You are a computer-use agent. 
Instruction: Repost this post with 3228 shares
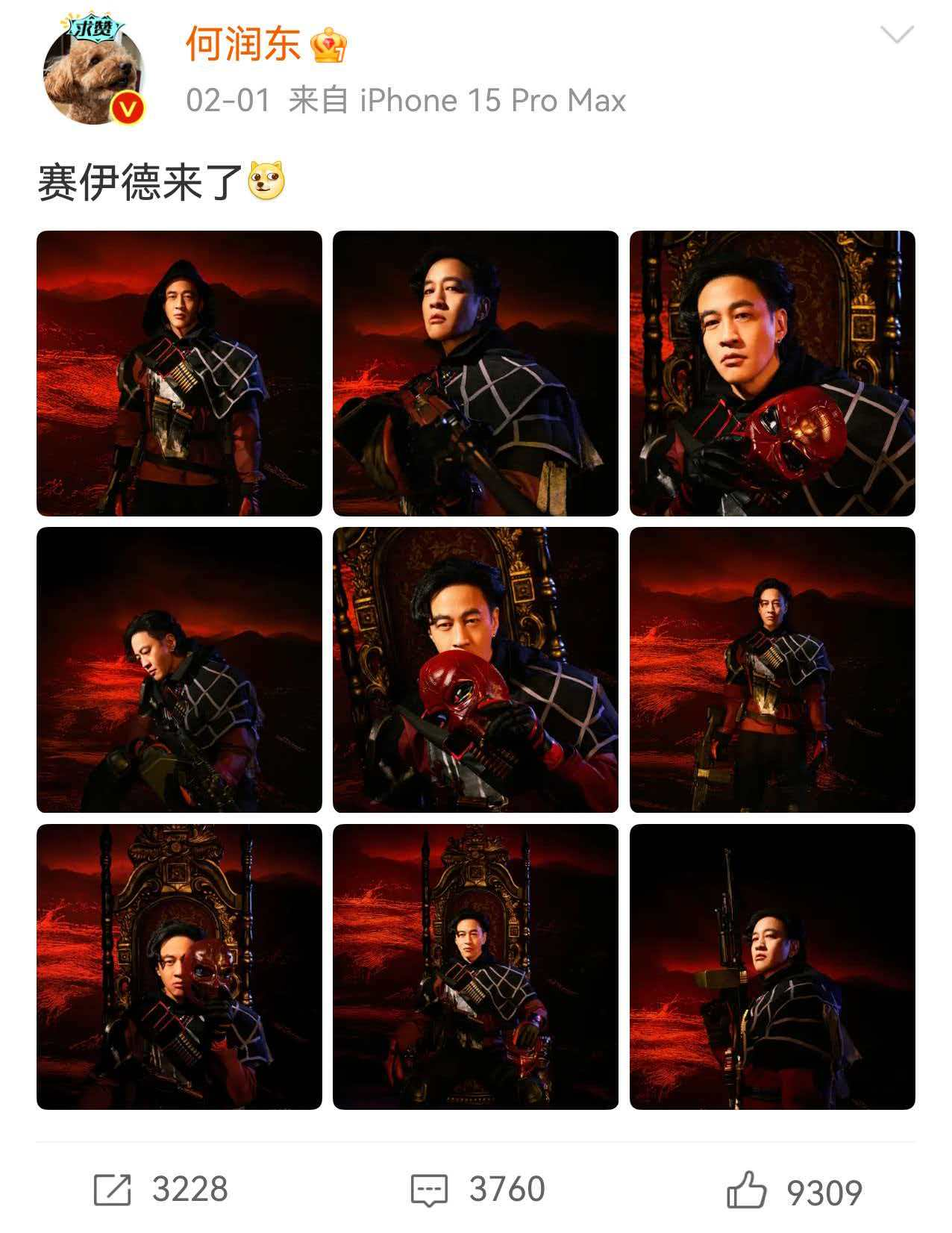point(160,1188)
